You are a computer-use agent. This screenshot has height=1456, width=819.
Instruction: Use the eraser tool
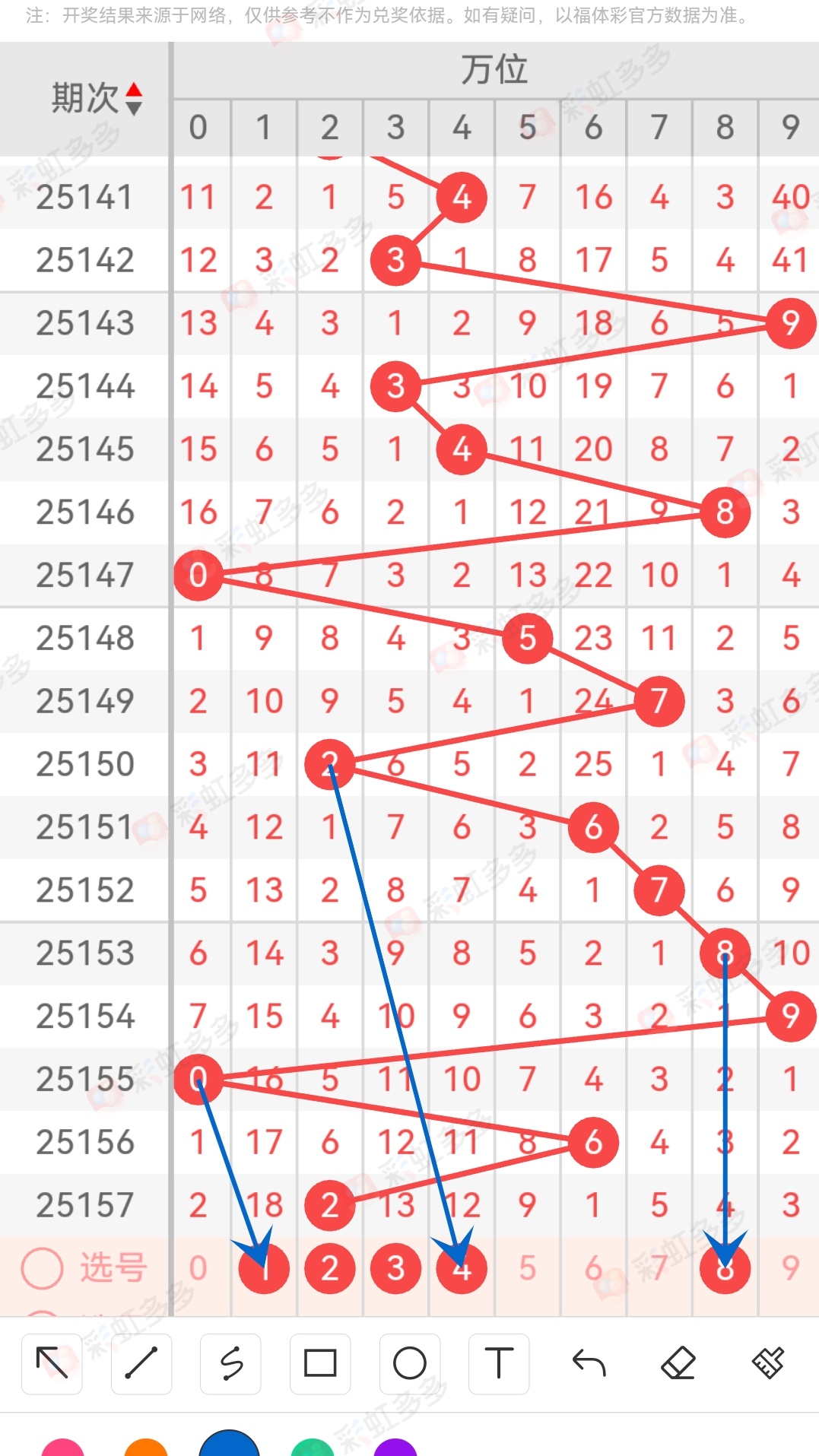(x=678, y=1363)
